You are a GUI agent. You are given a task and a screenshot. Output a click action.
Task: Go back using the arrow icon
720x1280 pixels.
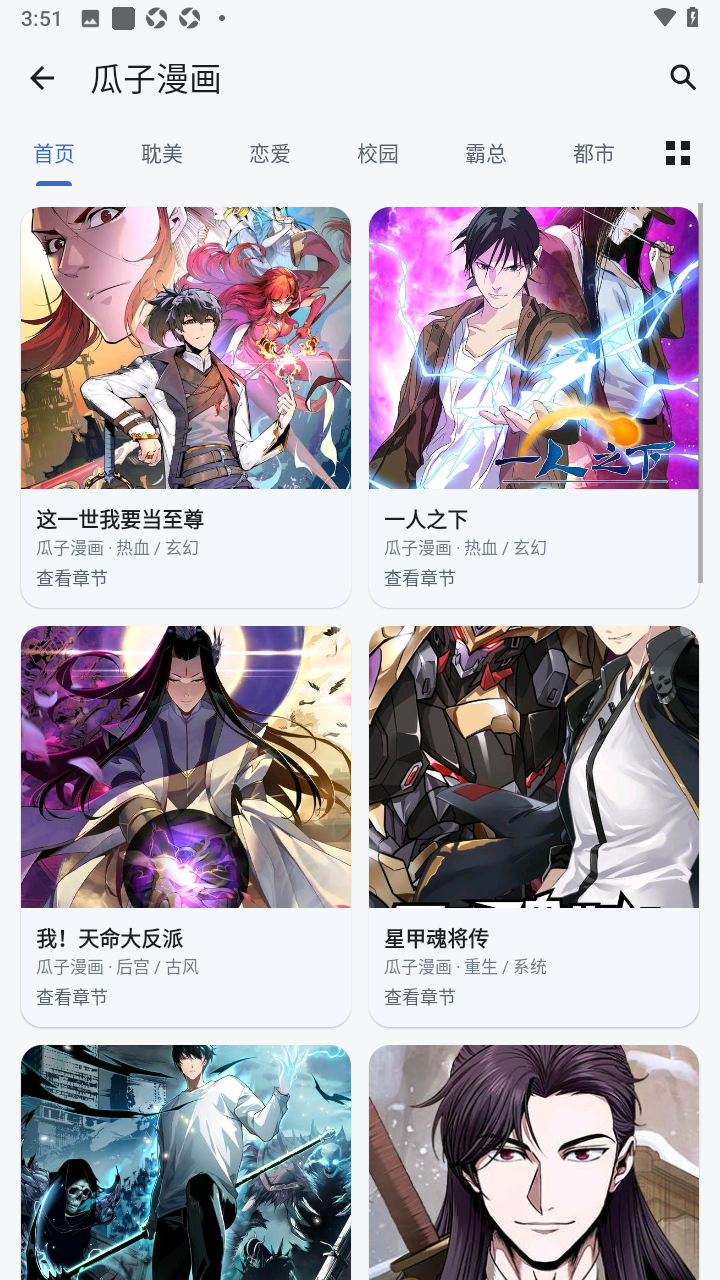[x=42, y=78]
